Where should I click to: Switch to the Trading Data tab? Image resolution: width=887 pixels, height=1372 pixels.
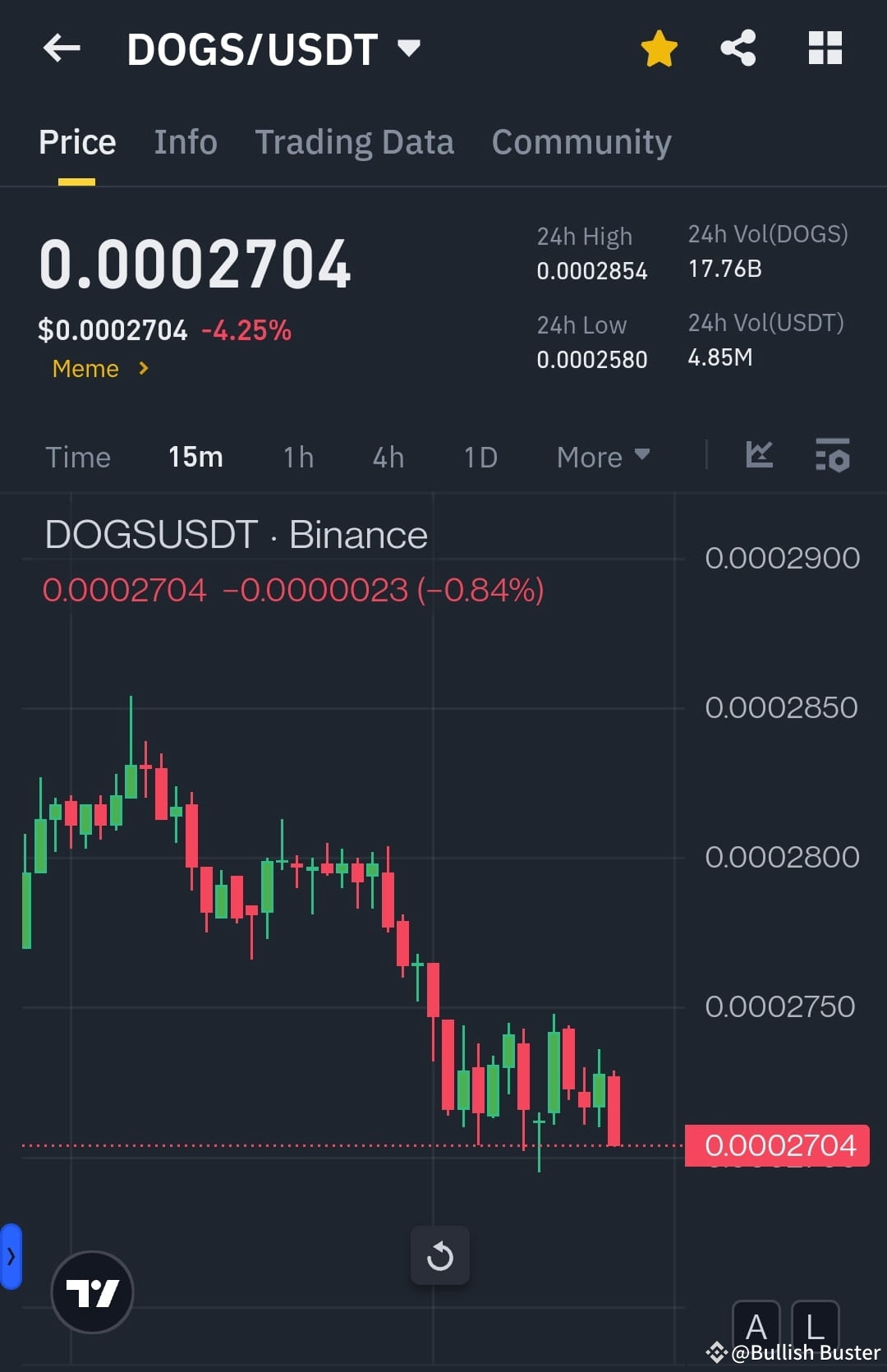coord(355,141)
